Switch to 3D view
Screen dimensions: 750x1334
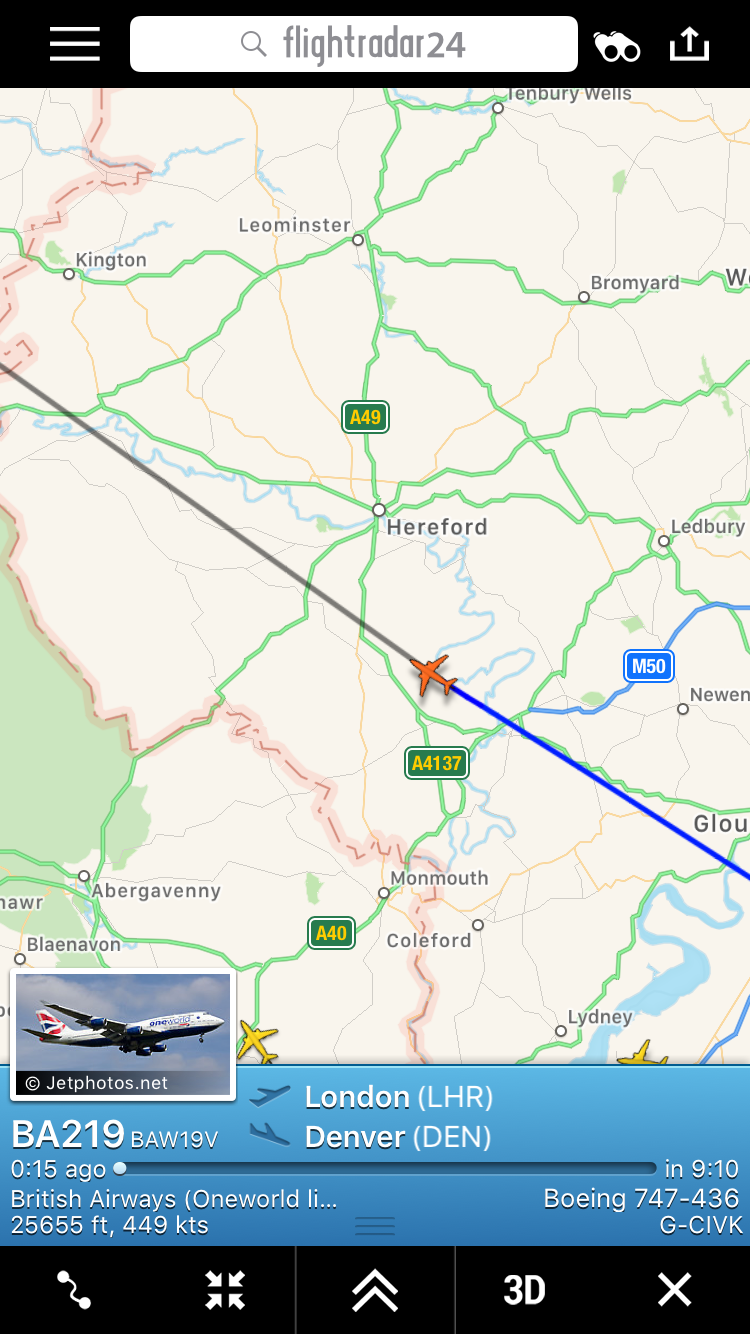[524, 1290]
